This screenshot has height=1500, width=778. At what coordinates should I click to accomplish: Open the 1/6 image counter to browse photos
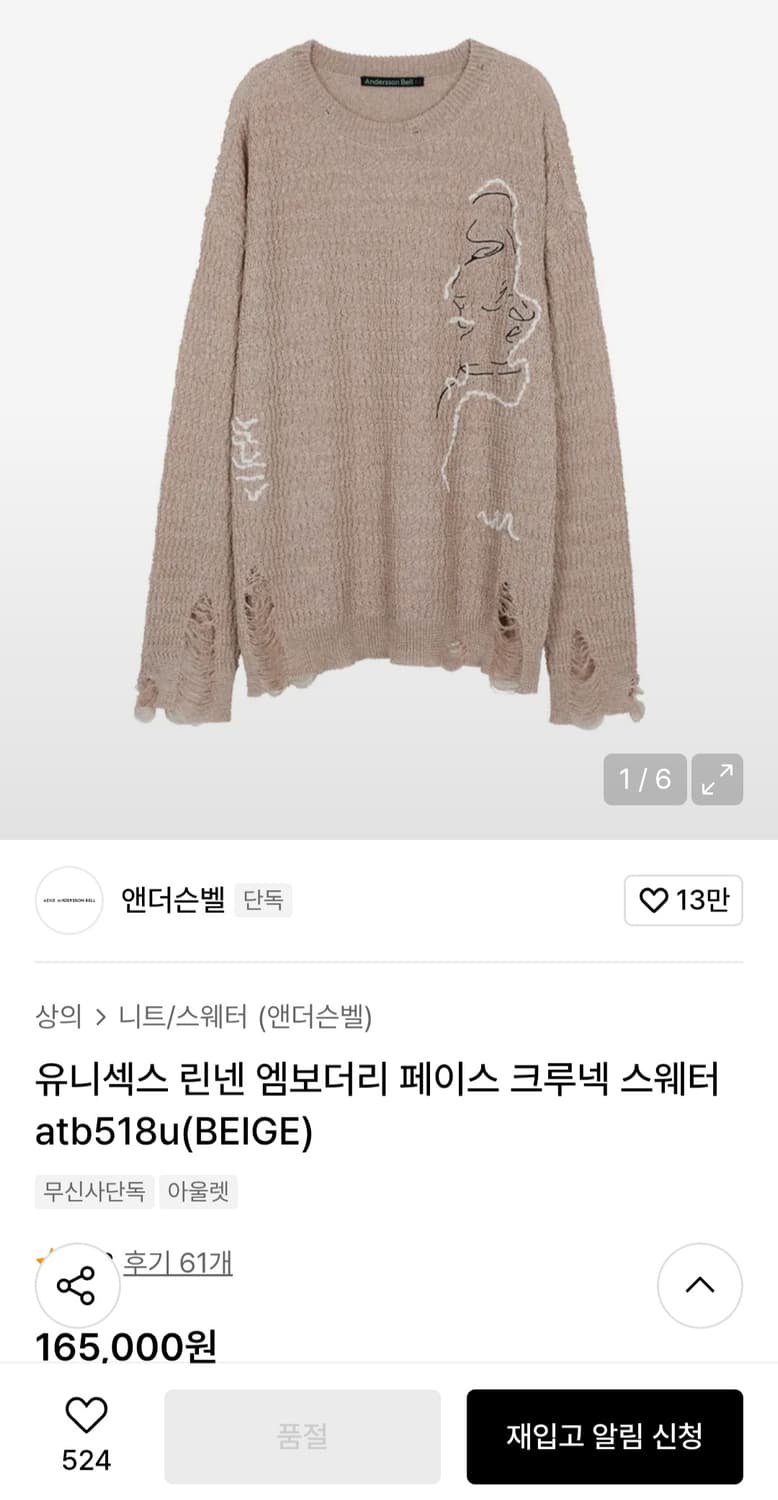(645, 781)
